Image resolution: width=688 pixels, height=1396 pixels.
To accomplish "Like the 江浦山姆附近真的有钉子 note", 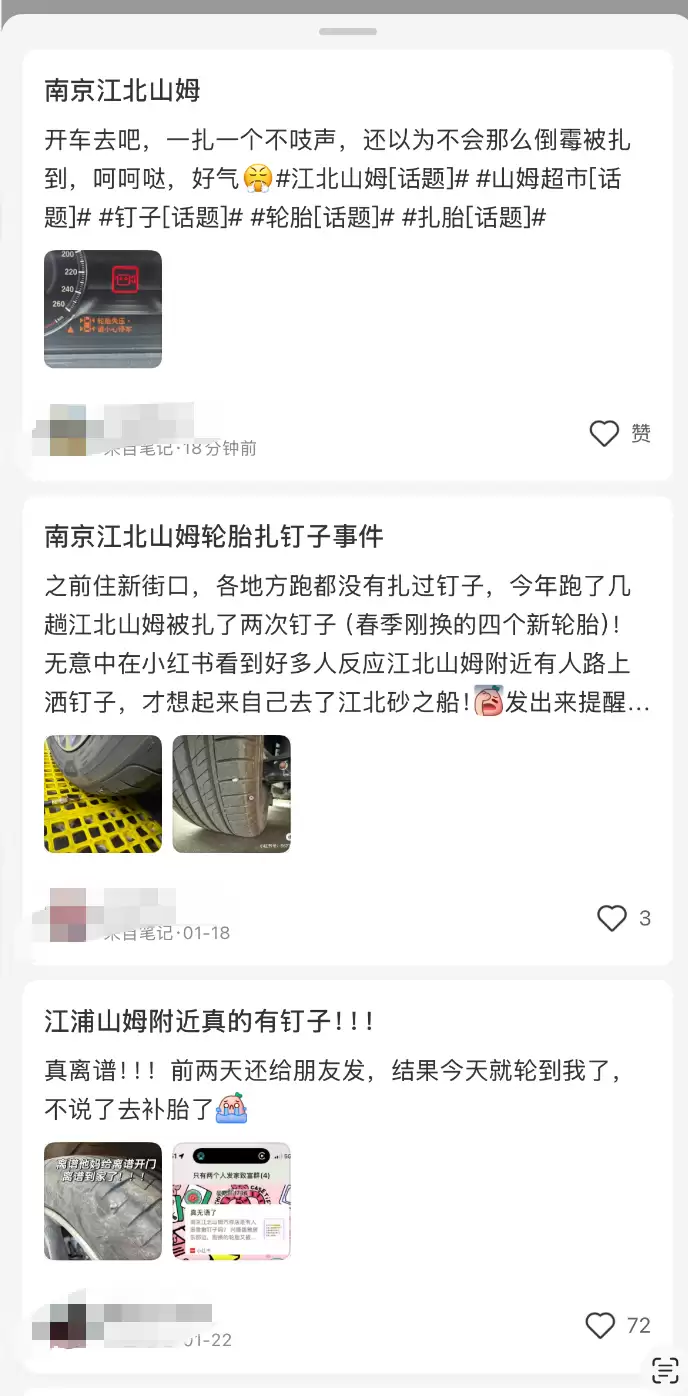I will pyautogui.click(x=600, y=1326).
